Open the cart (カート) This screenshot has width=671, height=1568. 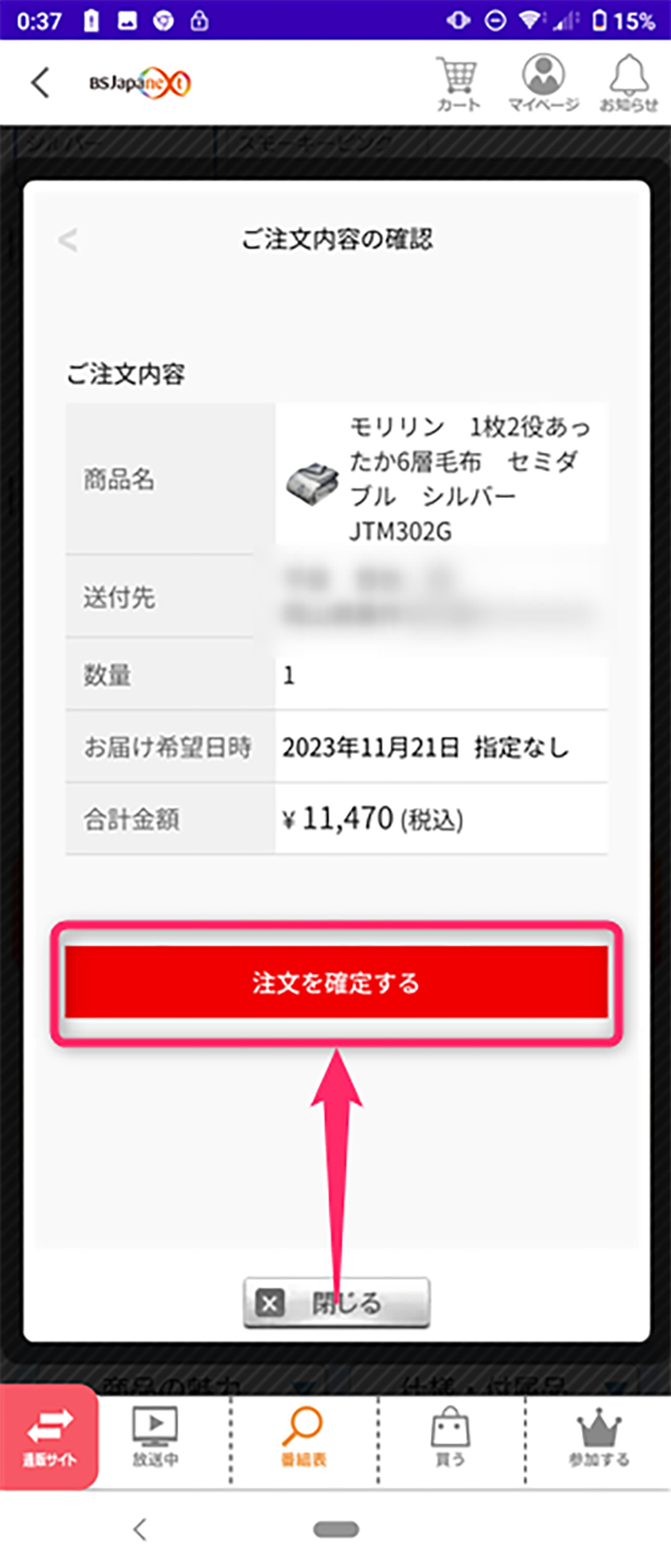pos(458,83)
